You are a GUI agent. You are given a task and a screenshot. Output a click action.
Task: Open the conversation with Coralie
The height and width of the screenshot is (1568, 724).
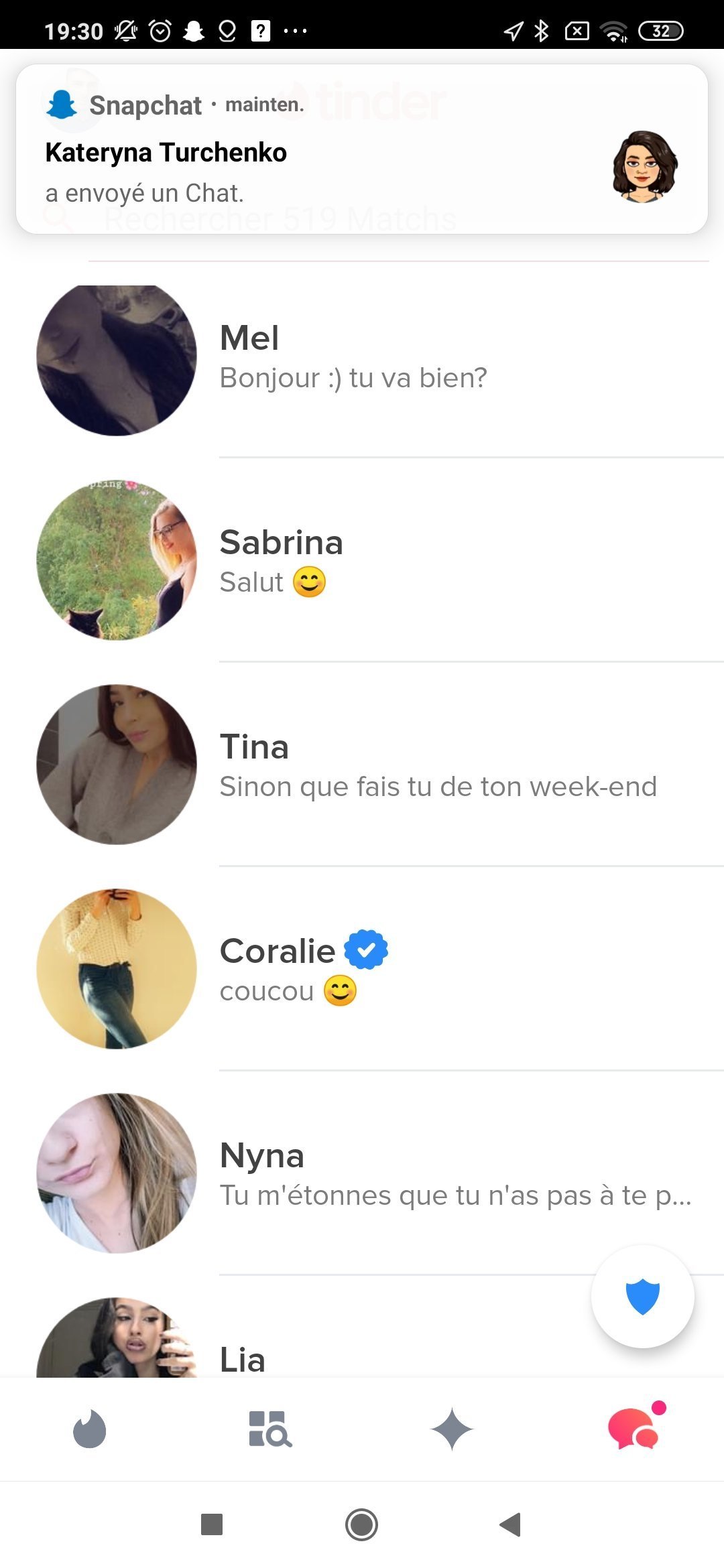[362, 969]
